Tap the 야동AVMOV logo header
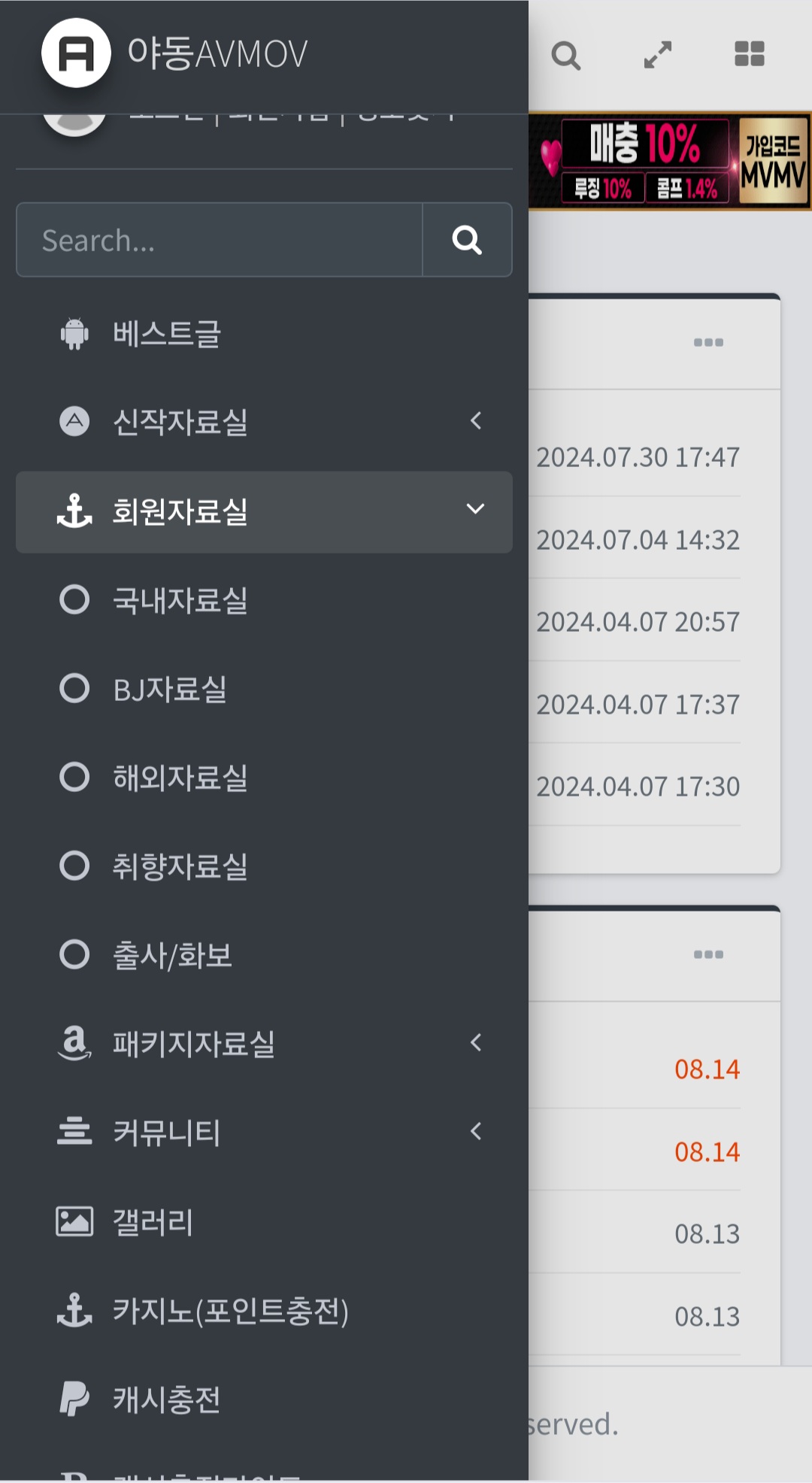Screen dimensions: 812x1483 pyautogui.click(x=174, y=53)
